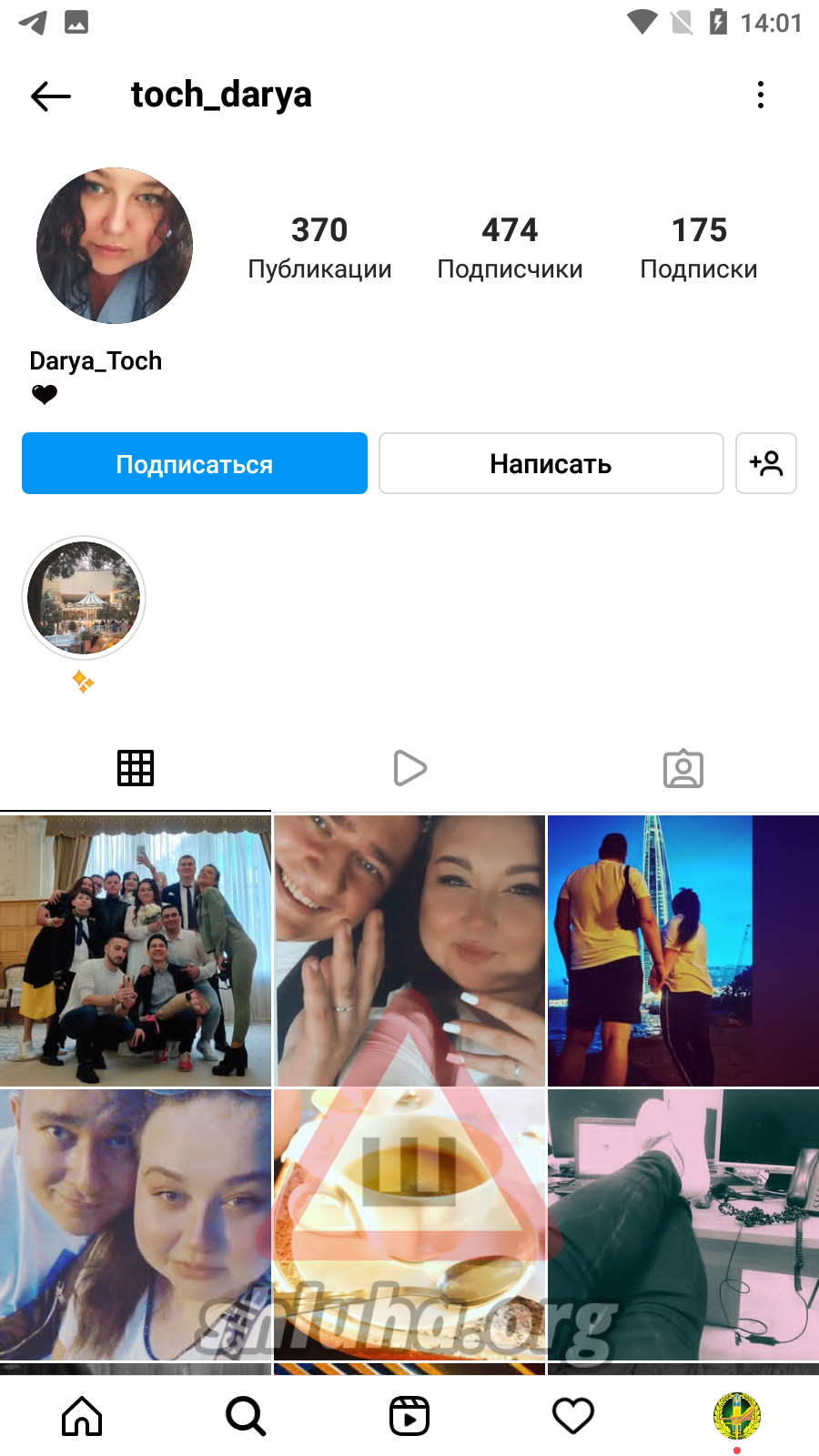
Task: Switch to the tagged photos tab
Action: pyautogui.click(x=683, y=769)
